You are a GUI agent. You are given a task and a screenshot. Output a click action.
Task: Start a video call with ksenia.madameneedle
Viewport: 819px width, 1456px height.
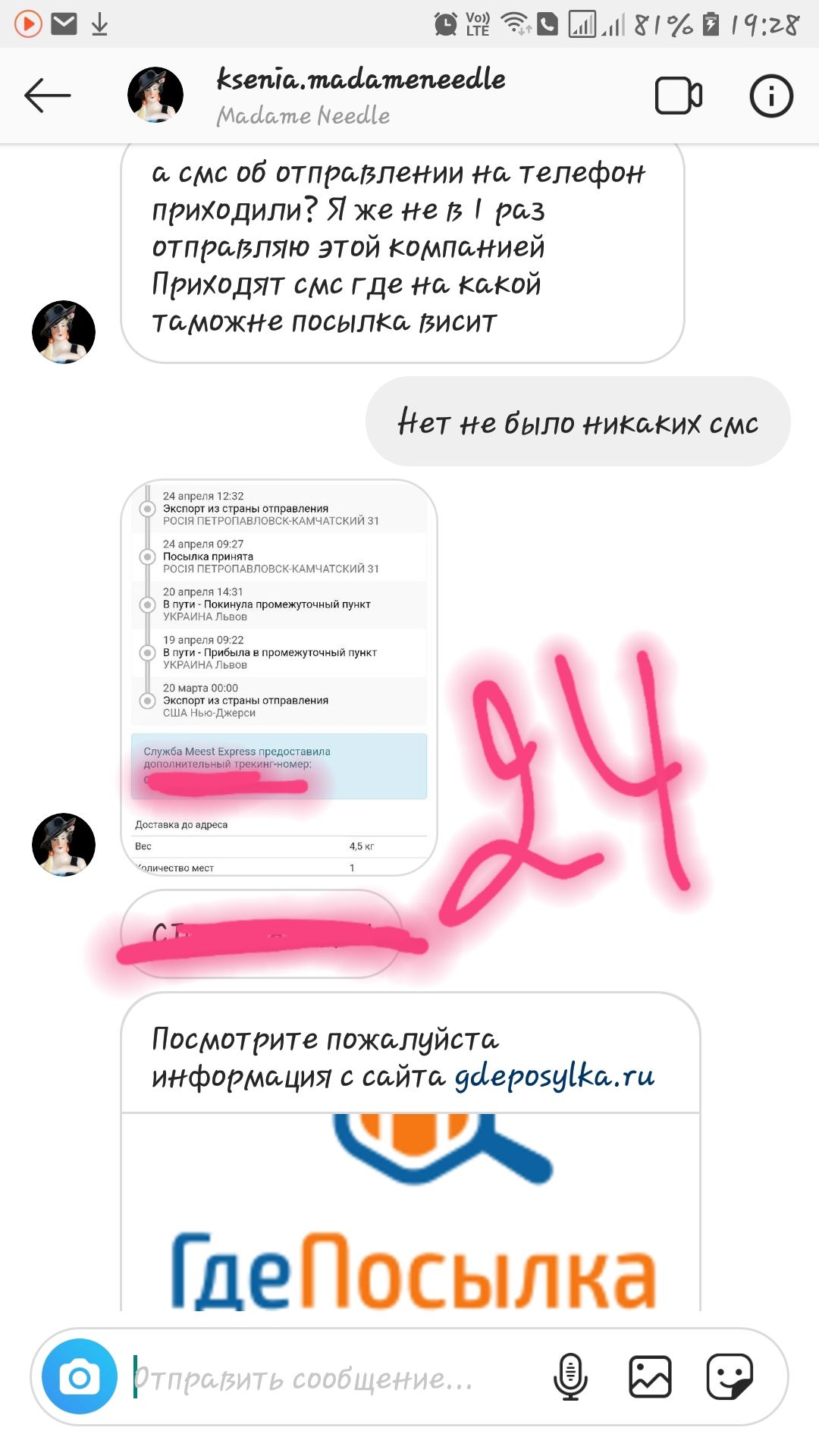click(678, 96)
